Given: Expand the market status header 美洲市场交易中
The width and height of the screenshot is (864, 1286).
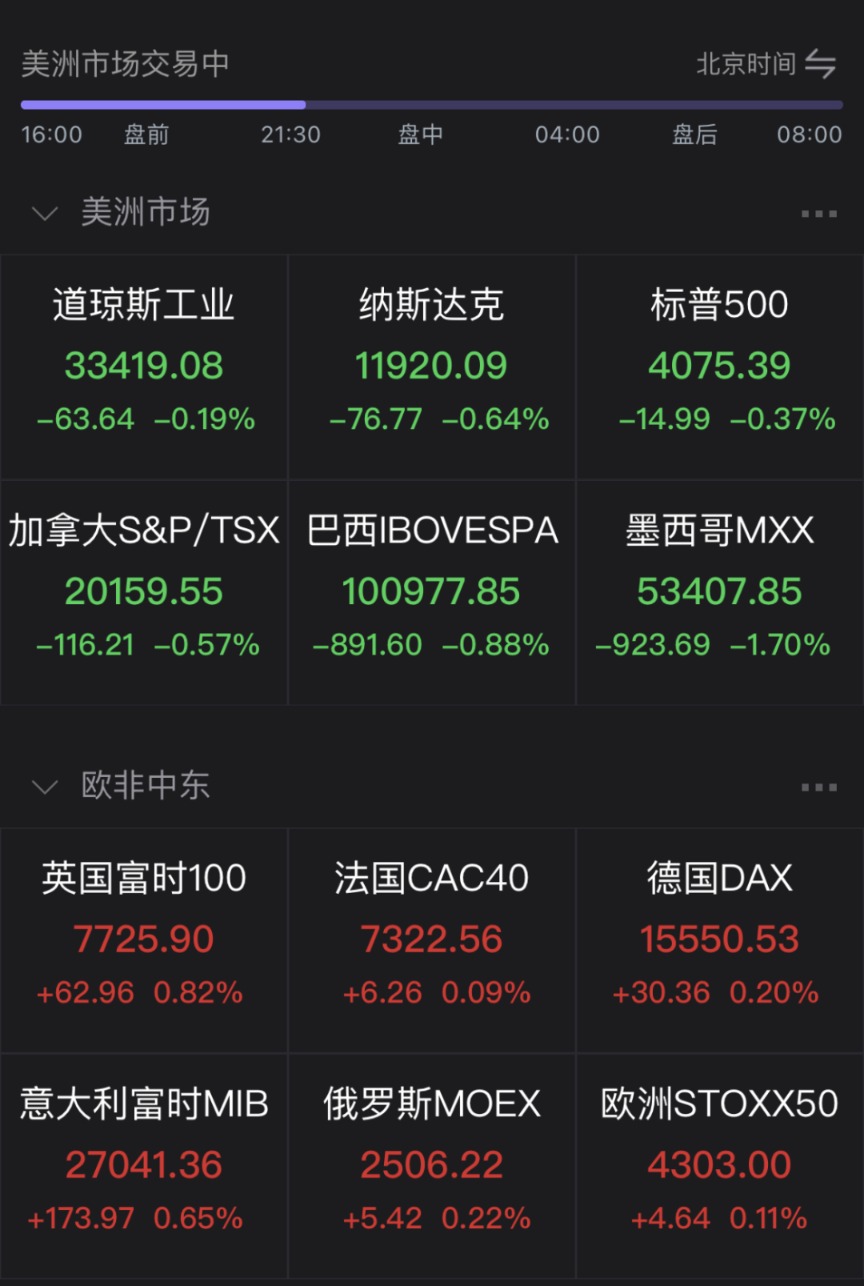Looking at the screenshot, I should [125, 63].
